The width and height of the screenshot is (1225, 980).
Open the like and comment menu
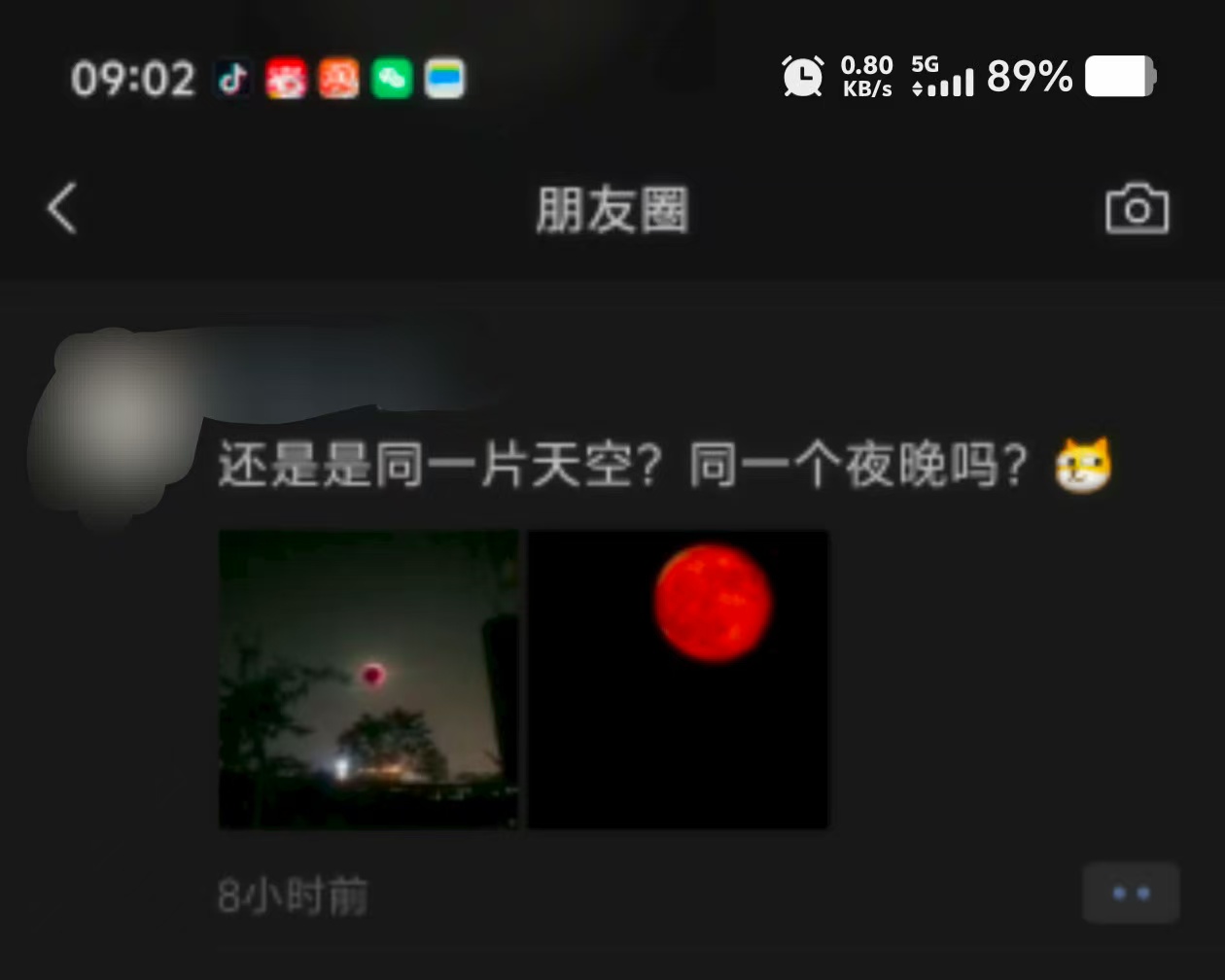pos(1131,892)
